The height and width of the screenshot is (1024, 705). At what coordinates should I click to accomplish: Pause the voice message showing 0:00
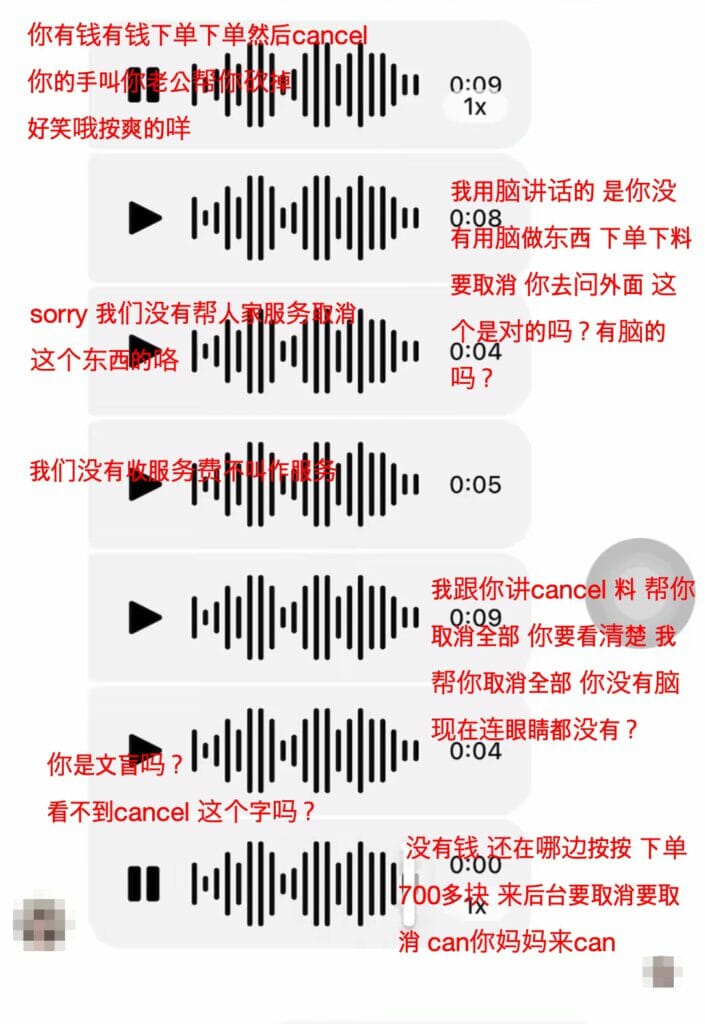pos(145,883)
